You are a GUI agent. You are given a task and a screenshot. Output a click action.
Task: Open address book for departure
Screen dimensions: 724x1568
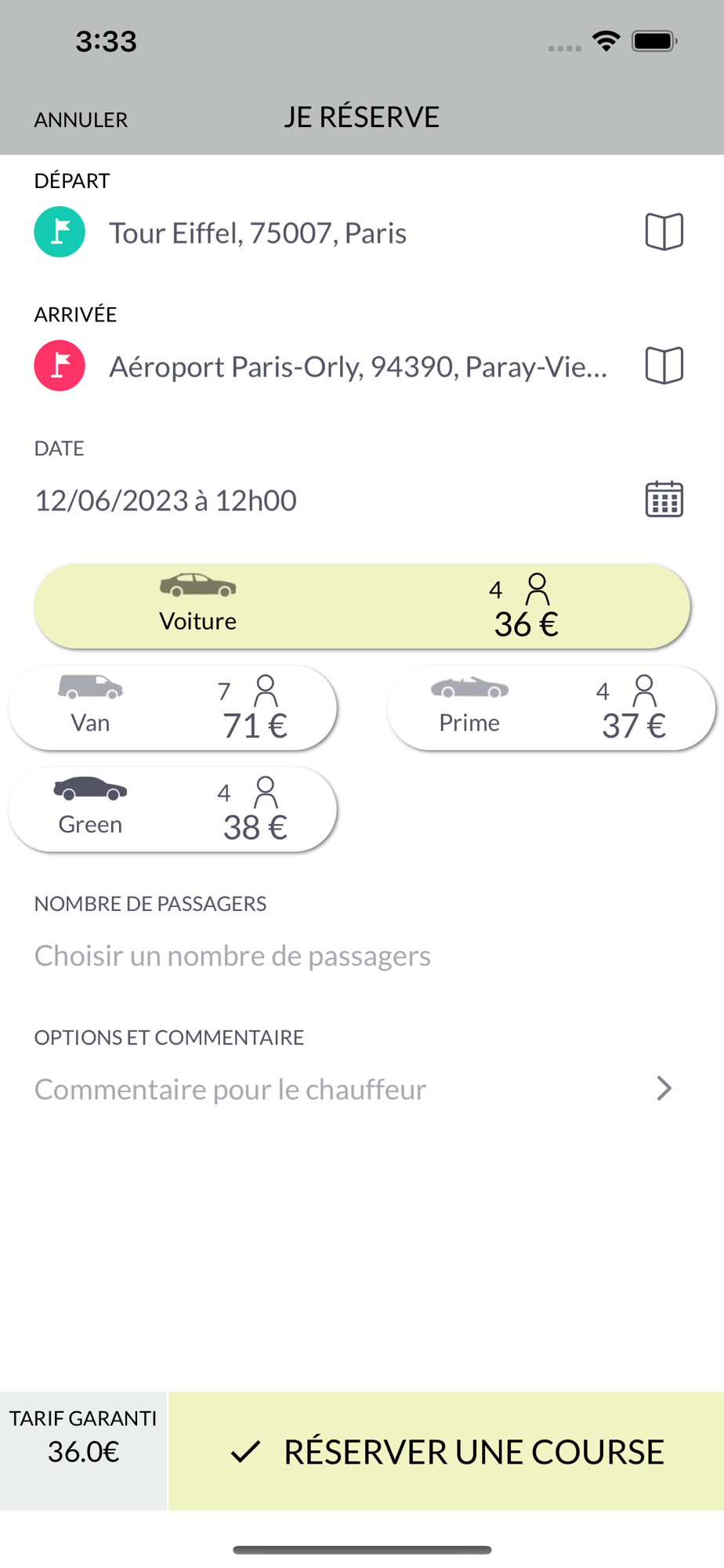click(x=664, y=232)
